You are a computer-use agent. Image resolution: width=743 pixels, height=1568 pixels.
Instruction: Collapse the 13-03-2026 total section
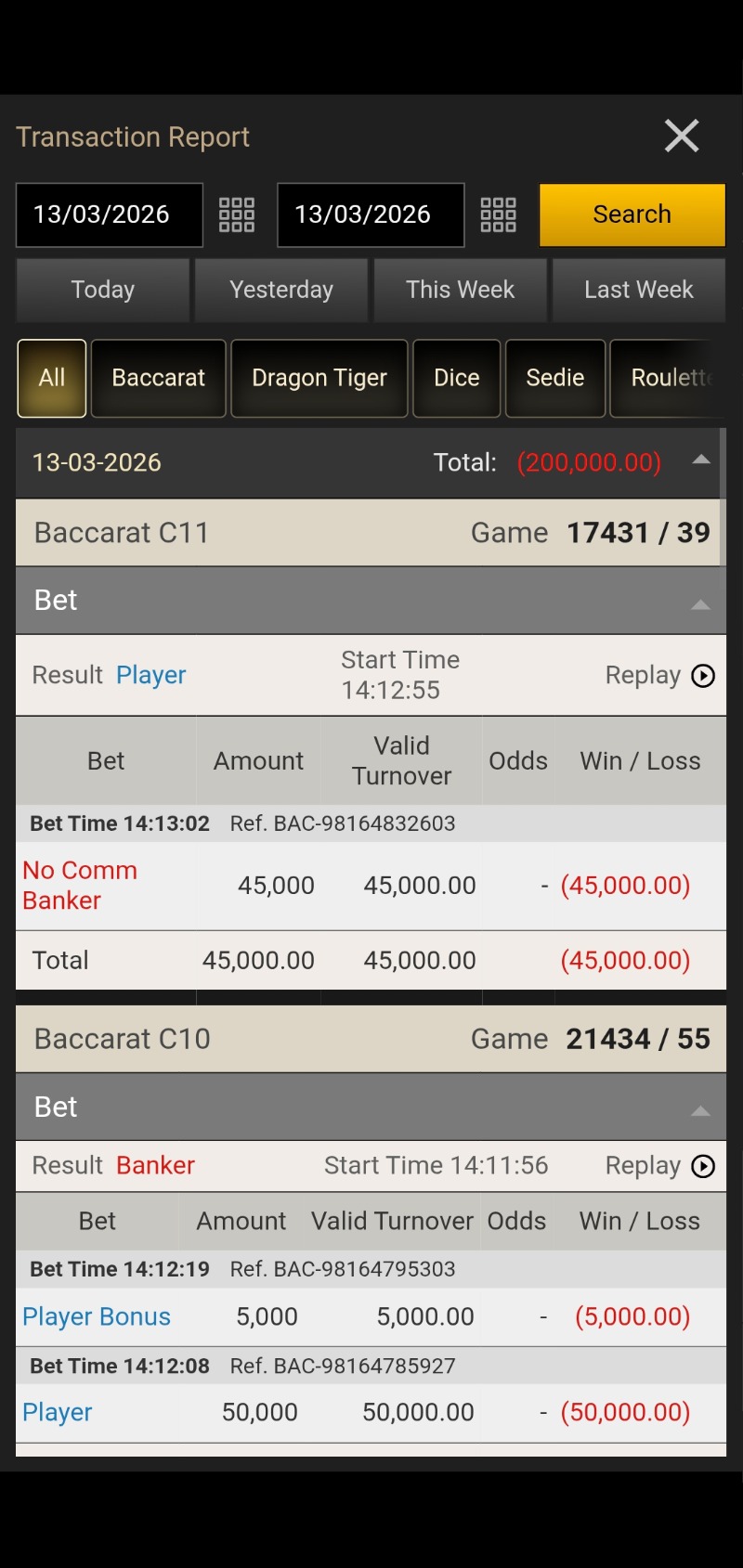(x=701, y=460)
